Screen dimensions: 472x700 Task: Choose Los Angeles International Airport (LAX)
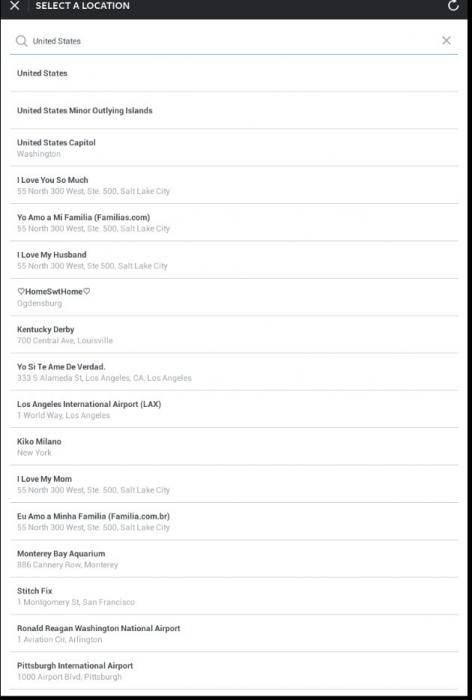(x=234, y=409)
